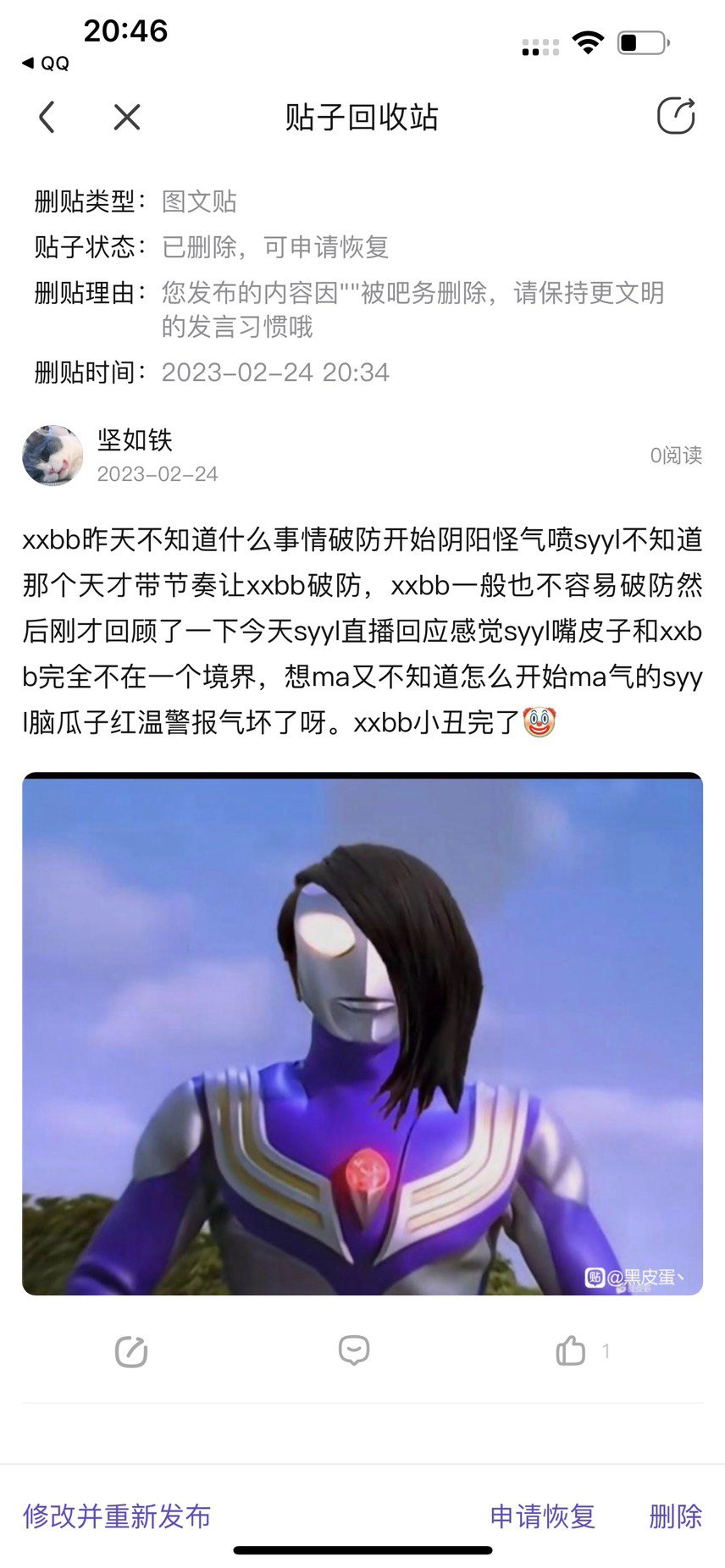Screen dimensions: 725x1568
Task: Go back using the left arrow
Action: 47,117
